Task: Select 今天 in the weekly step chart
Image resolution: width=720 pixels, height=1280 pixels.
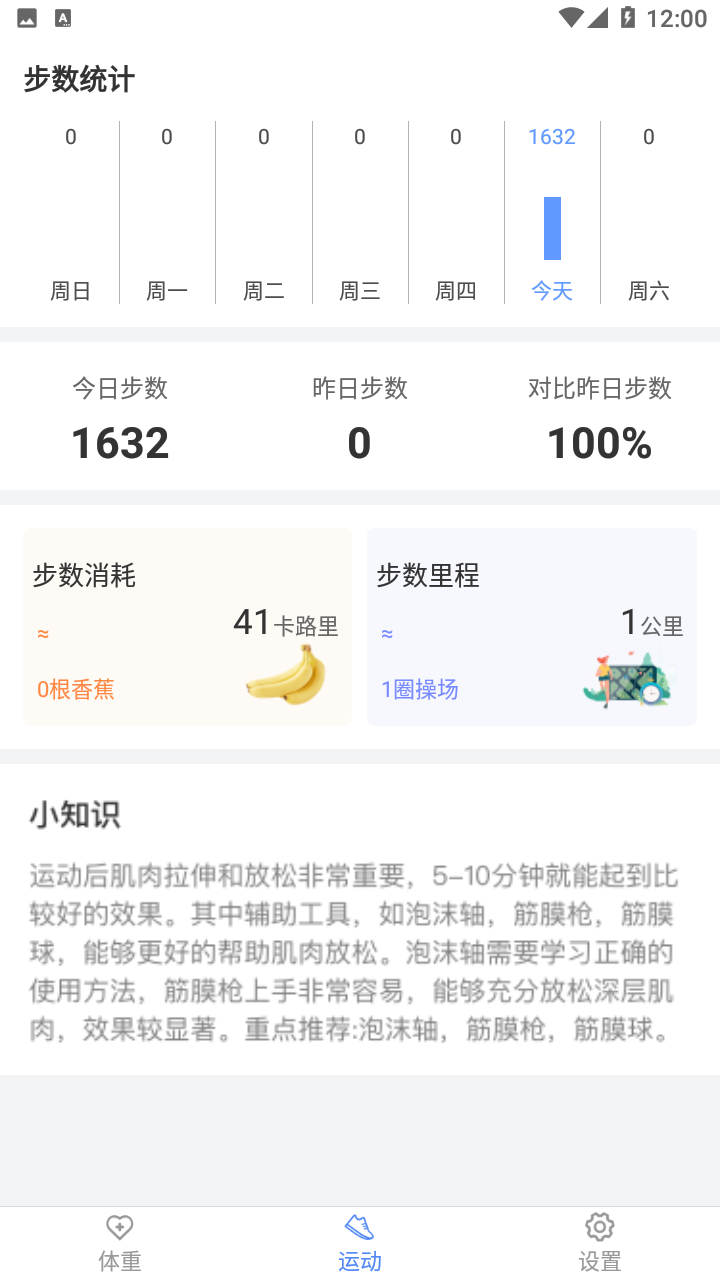Action: click(x=551, y=290)
